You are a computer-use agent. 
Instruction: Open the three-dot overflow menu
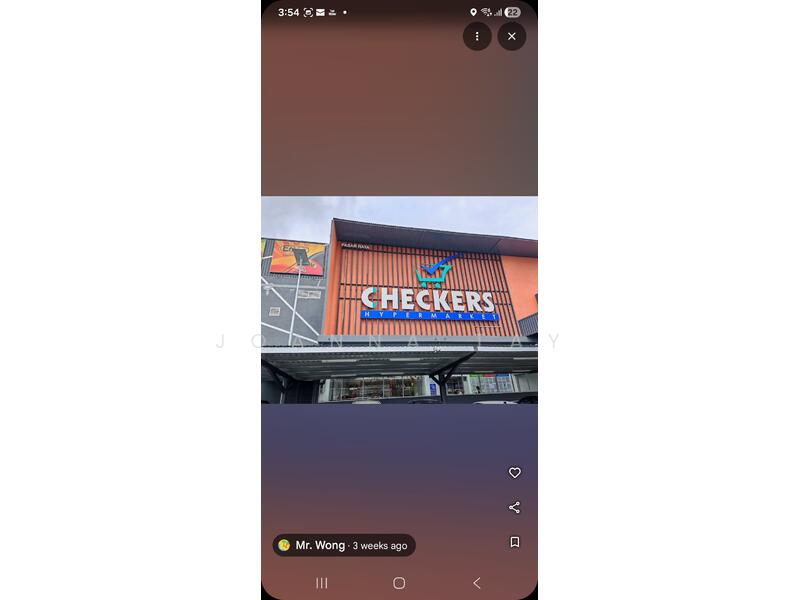click(x=477, y=36)
